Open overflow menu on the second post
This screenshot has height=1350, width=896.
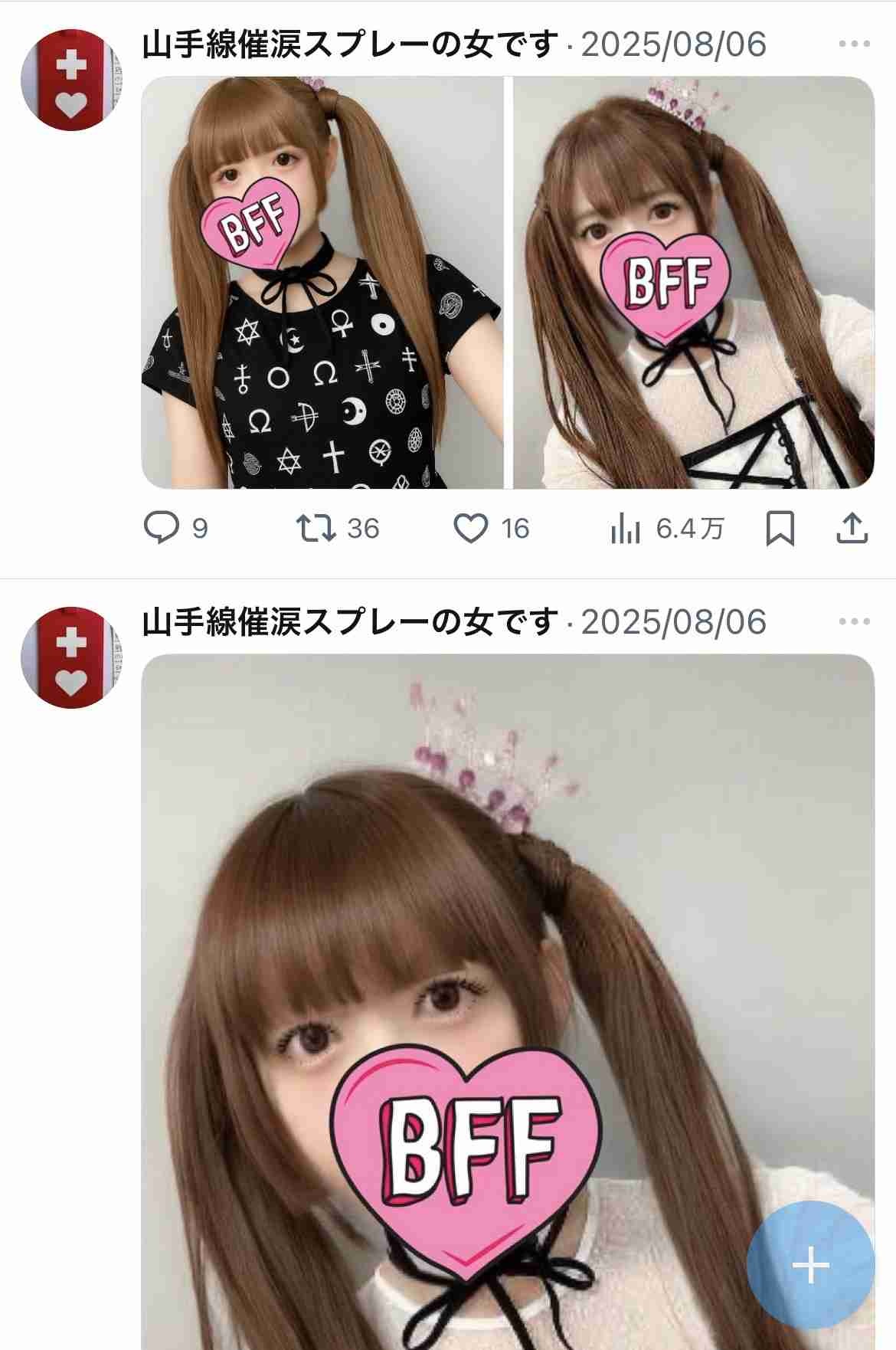(854, 621)
